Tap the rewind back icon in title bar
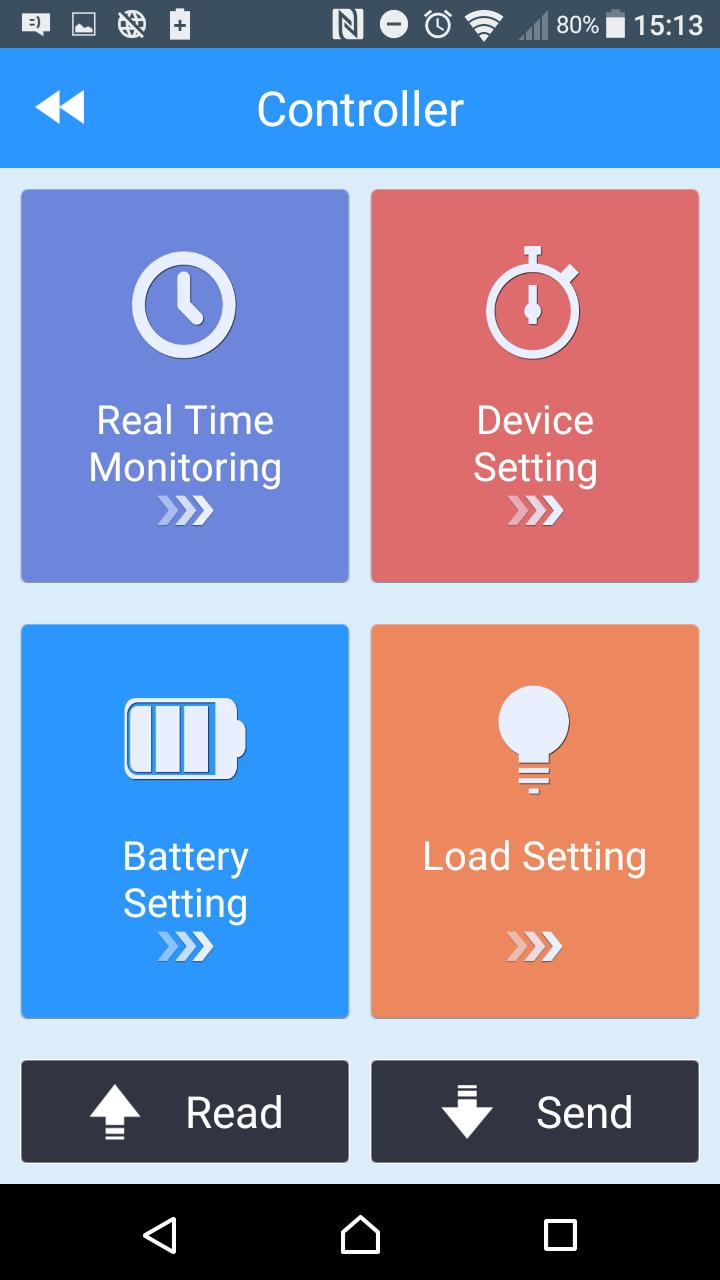720x1280 pixels. coord(60,107)
